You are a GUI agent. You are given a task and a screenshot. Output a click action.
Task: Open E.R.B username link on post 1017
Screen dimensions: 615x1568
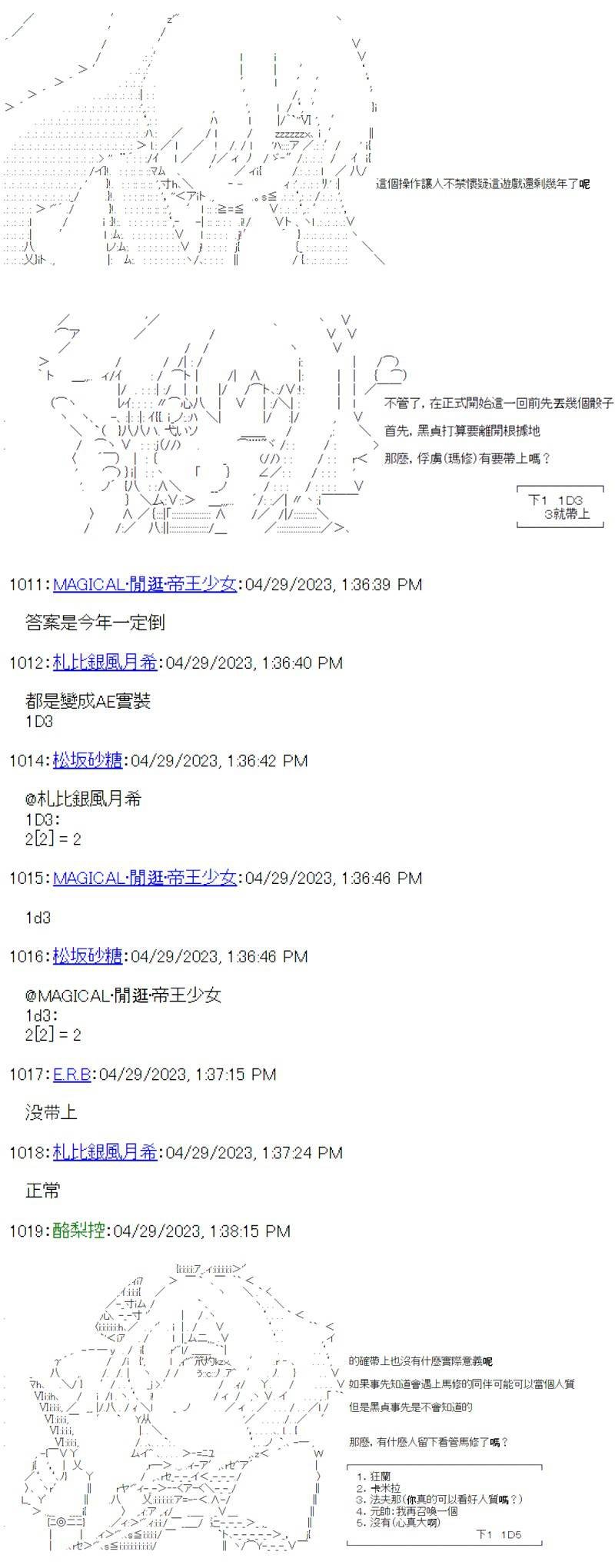click(71, 1075)
